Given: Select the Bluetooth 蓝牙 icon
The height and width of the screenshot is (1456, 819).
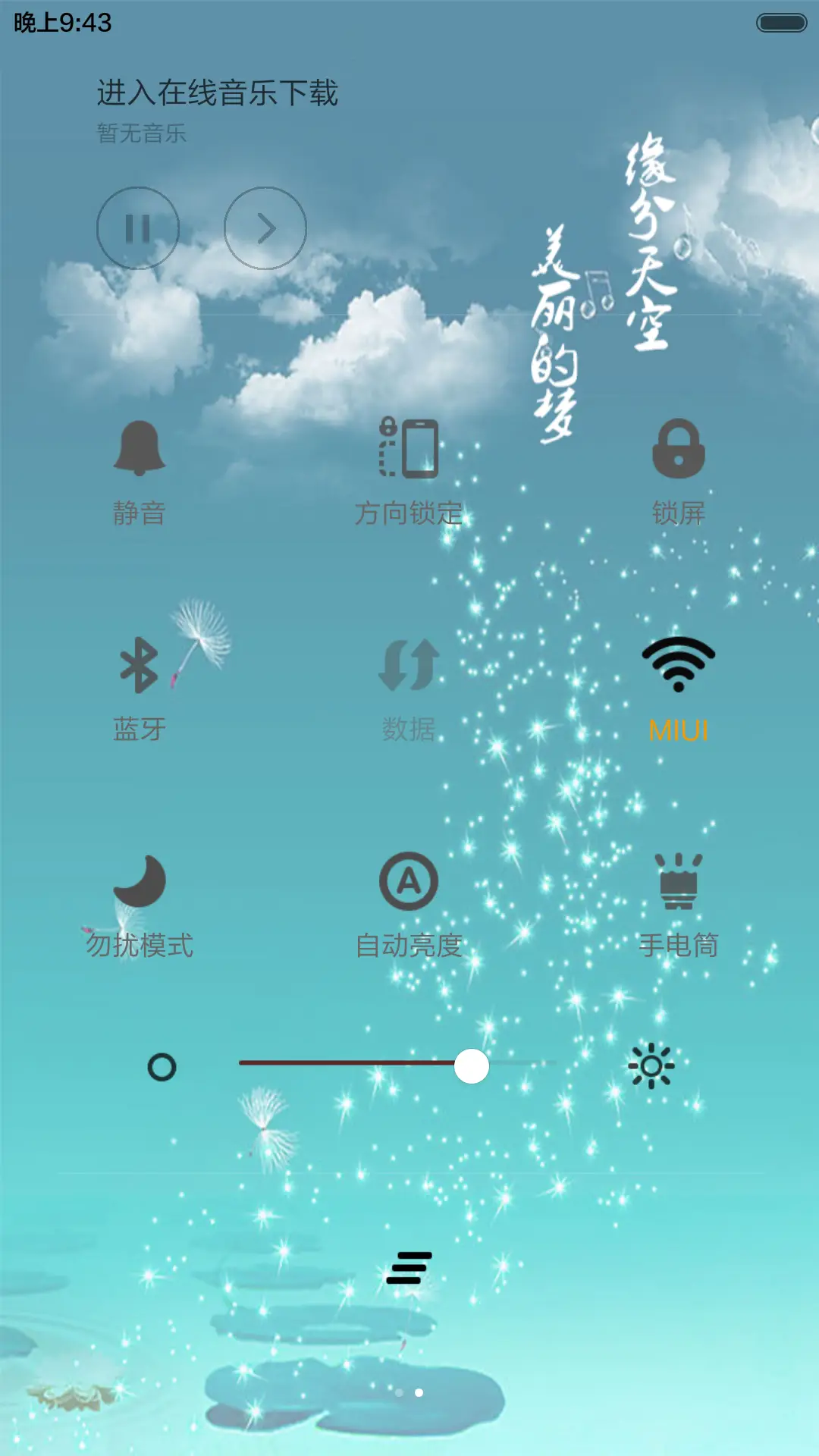Looking at the screenshot, I should [x=137, y=666].
